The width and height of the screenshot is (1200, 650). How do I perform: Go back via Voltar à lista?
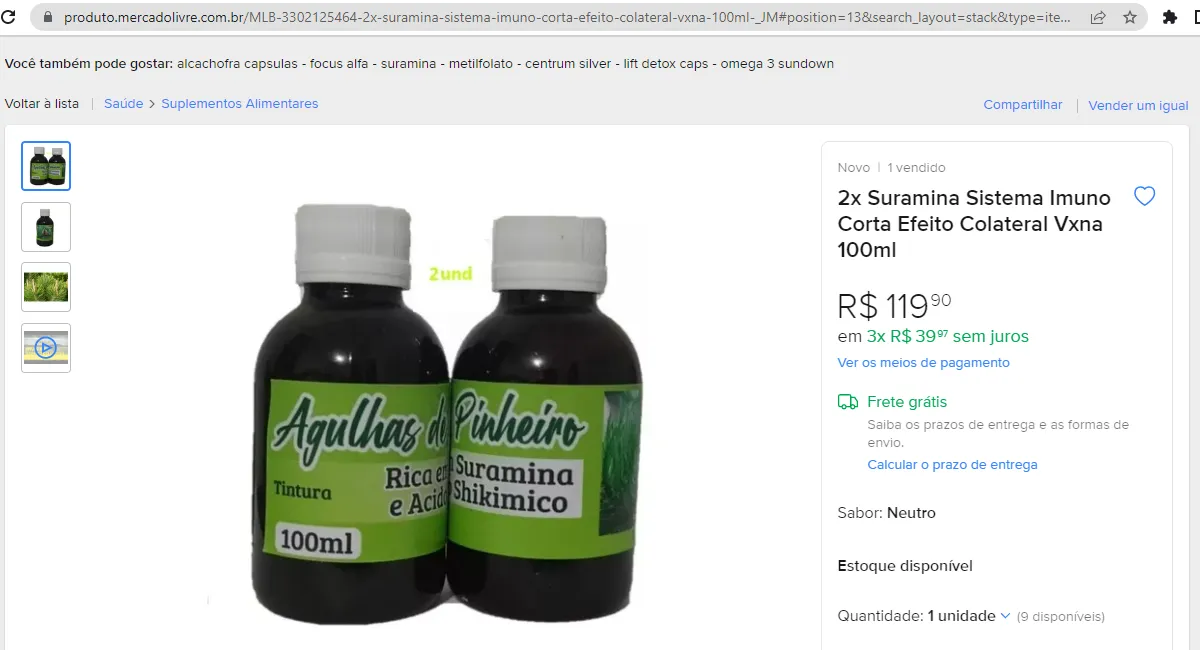(x=41, y=104)
